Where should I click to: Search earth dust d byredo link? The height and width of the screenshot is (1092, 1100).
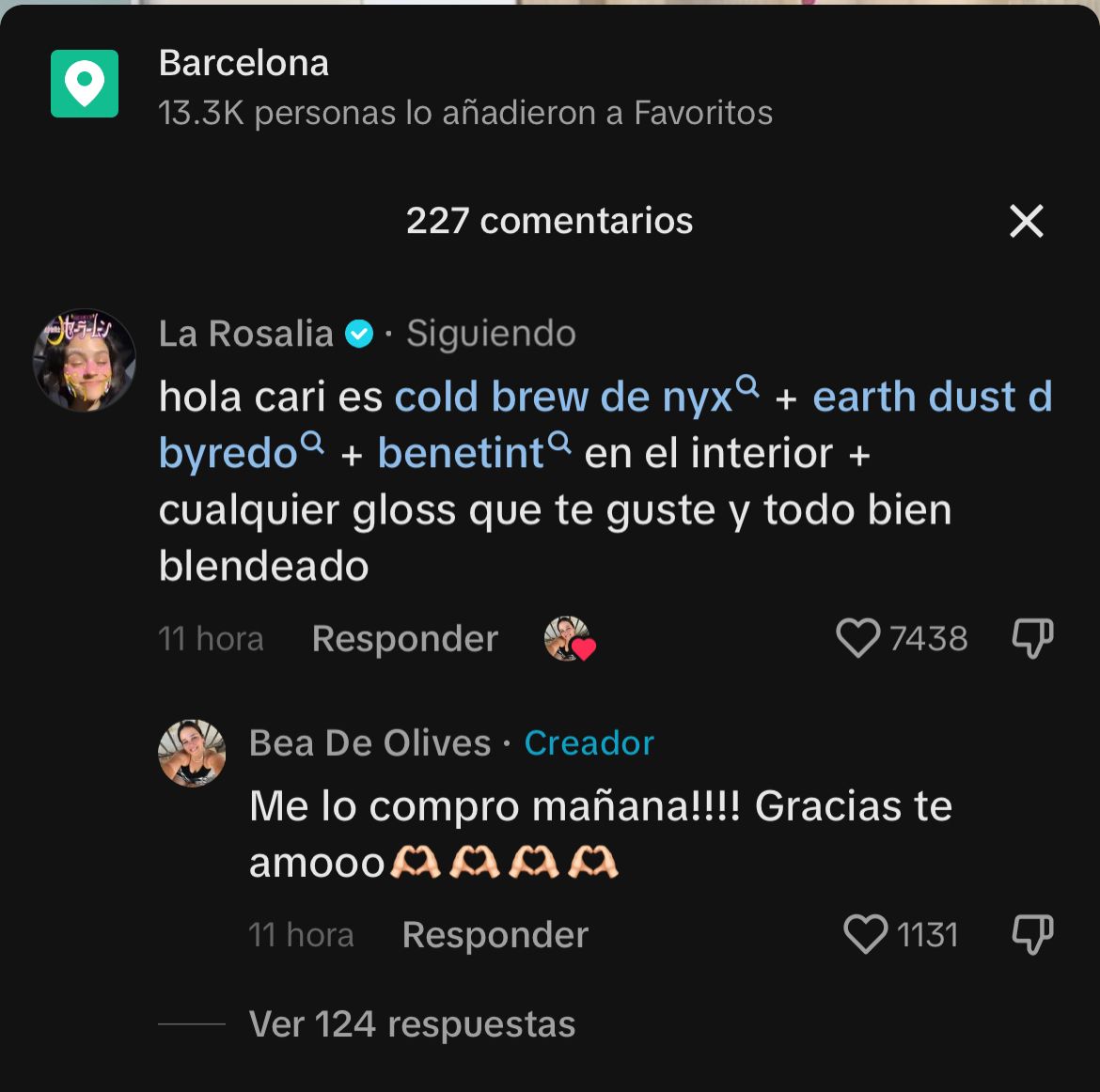point(931,398)
